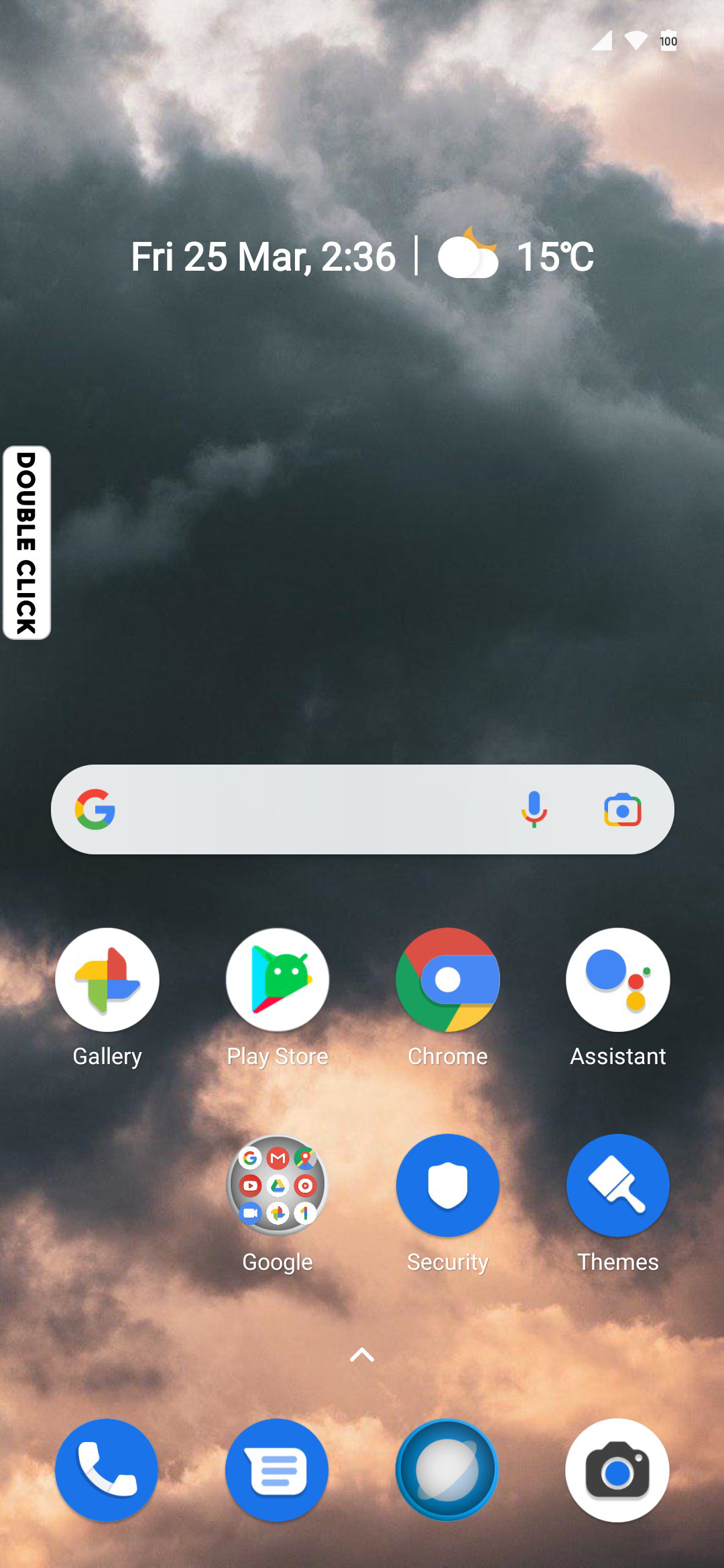The width and height of the screenshot is (724, 1568).
Task: Open the Camera app in dock
Action: click(618, 1470)
